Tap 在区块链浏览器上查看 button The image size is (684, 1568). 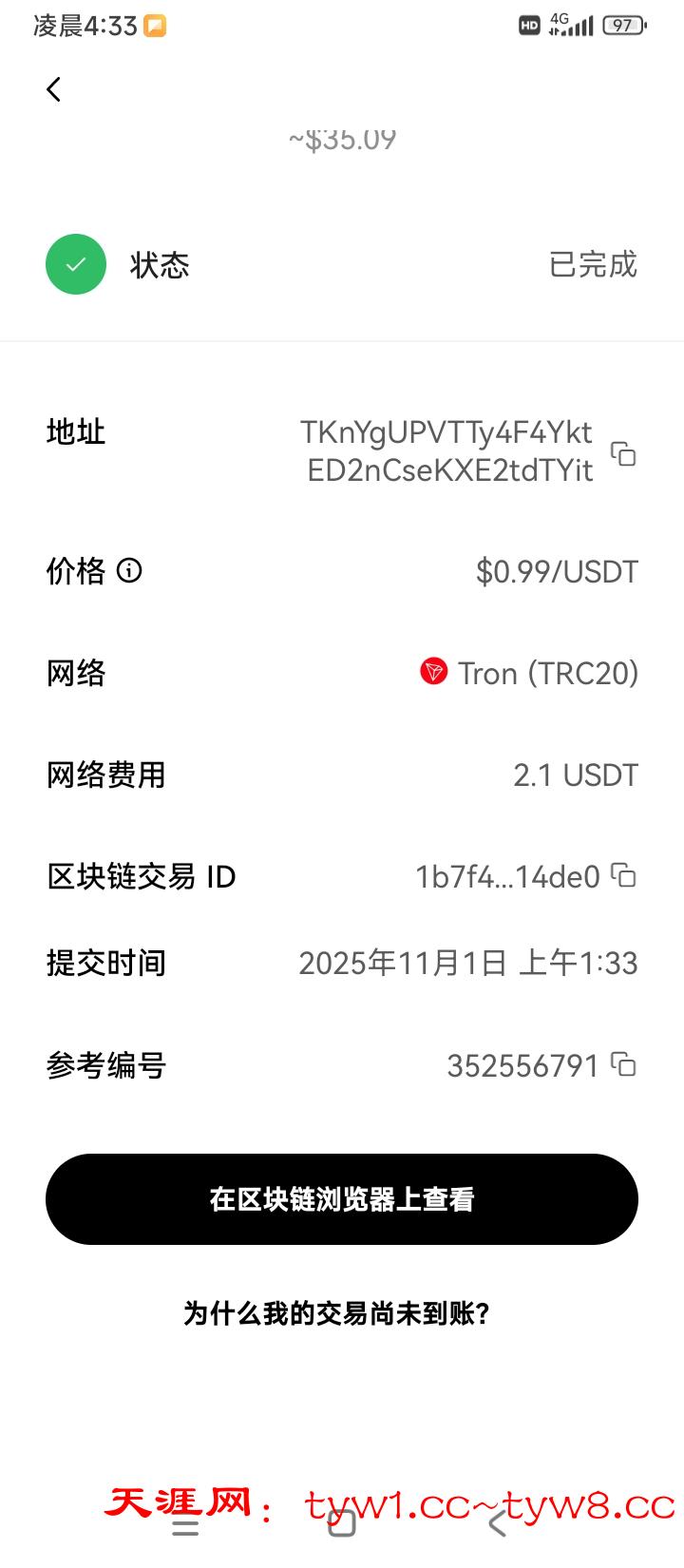tap(342, 1199)
